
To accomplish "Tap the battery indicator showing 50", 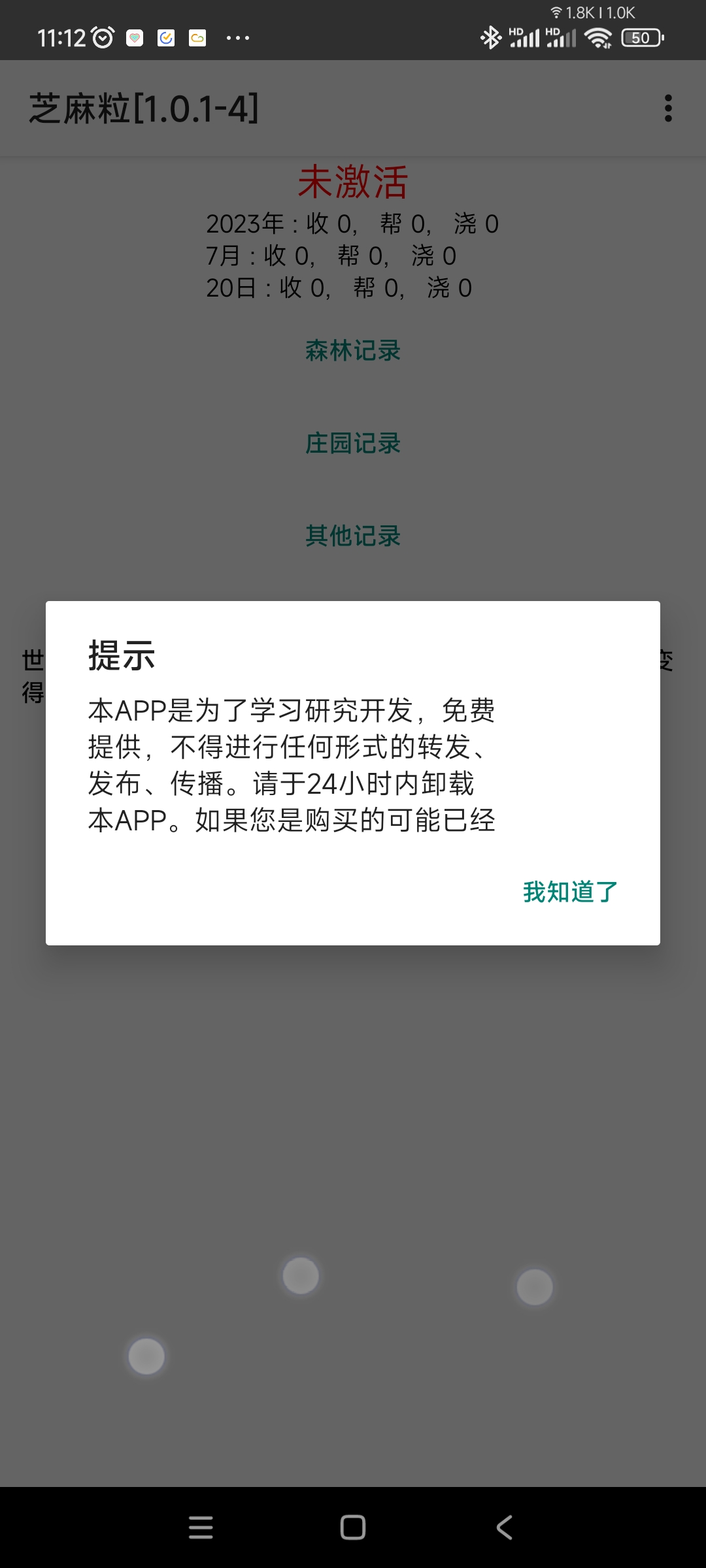I will click(x=641, y=37).
